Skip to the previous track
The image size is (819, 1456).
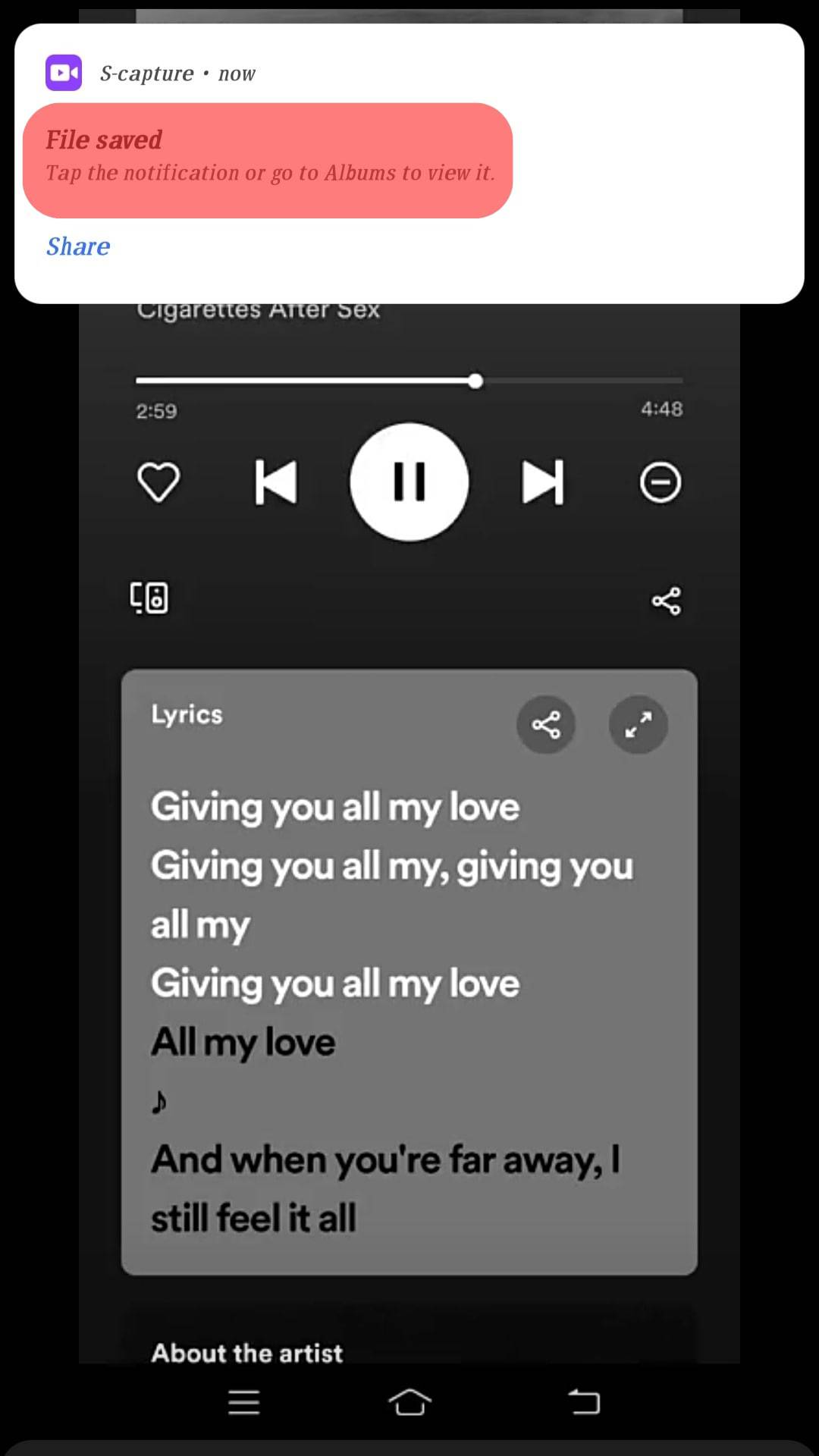point(276,482)
